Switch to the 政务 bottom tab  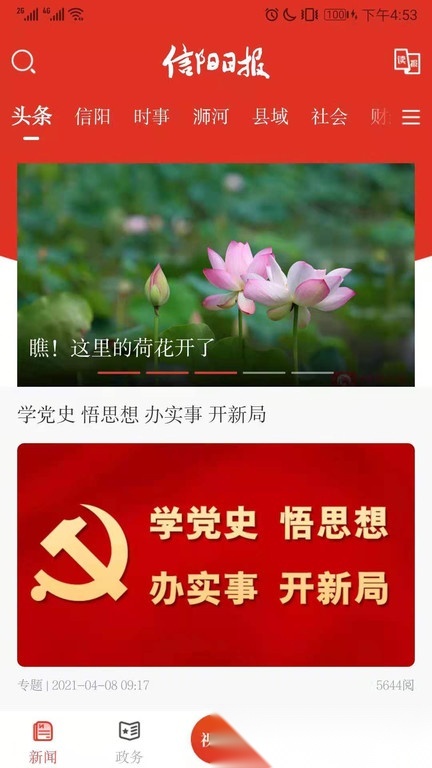(x=129, y=743)
